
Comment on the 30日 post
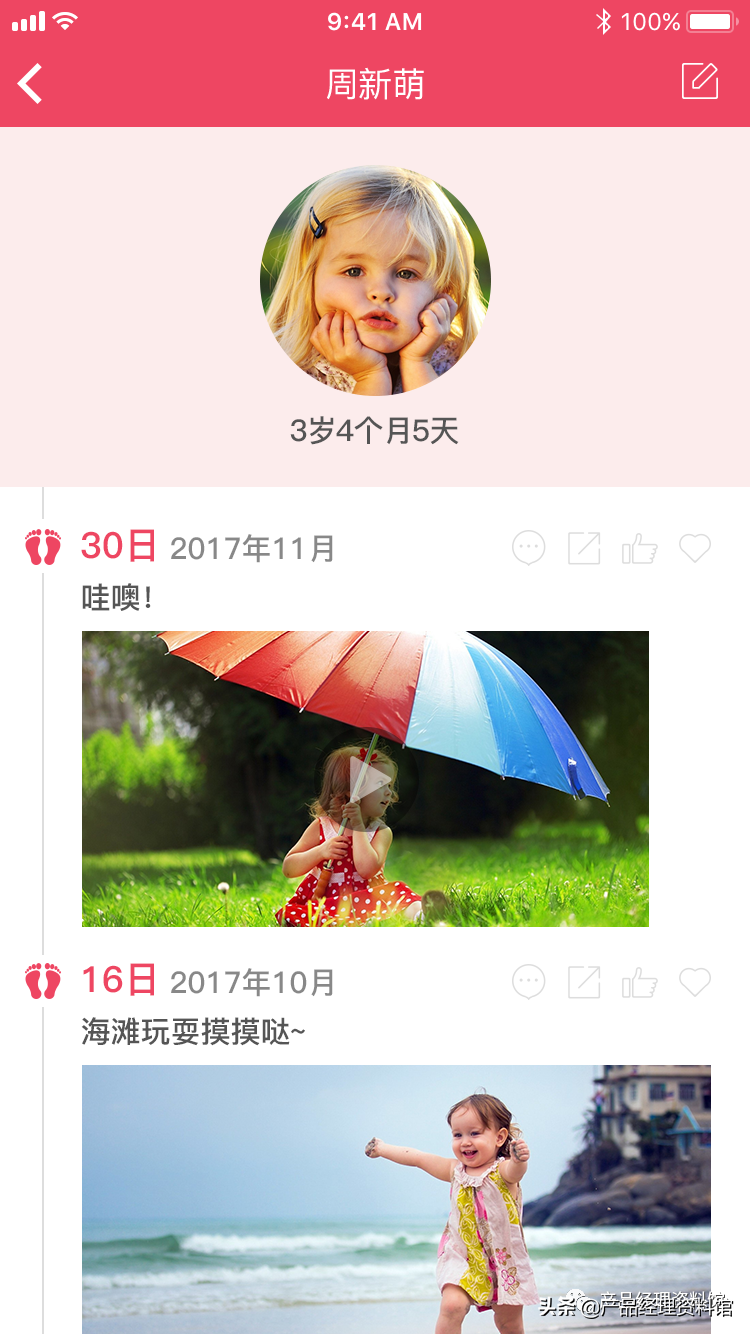529,548
